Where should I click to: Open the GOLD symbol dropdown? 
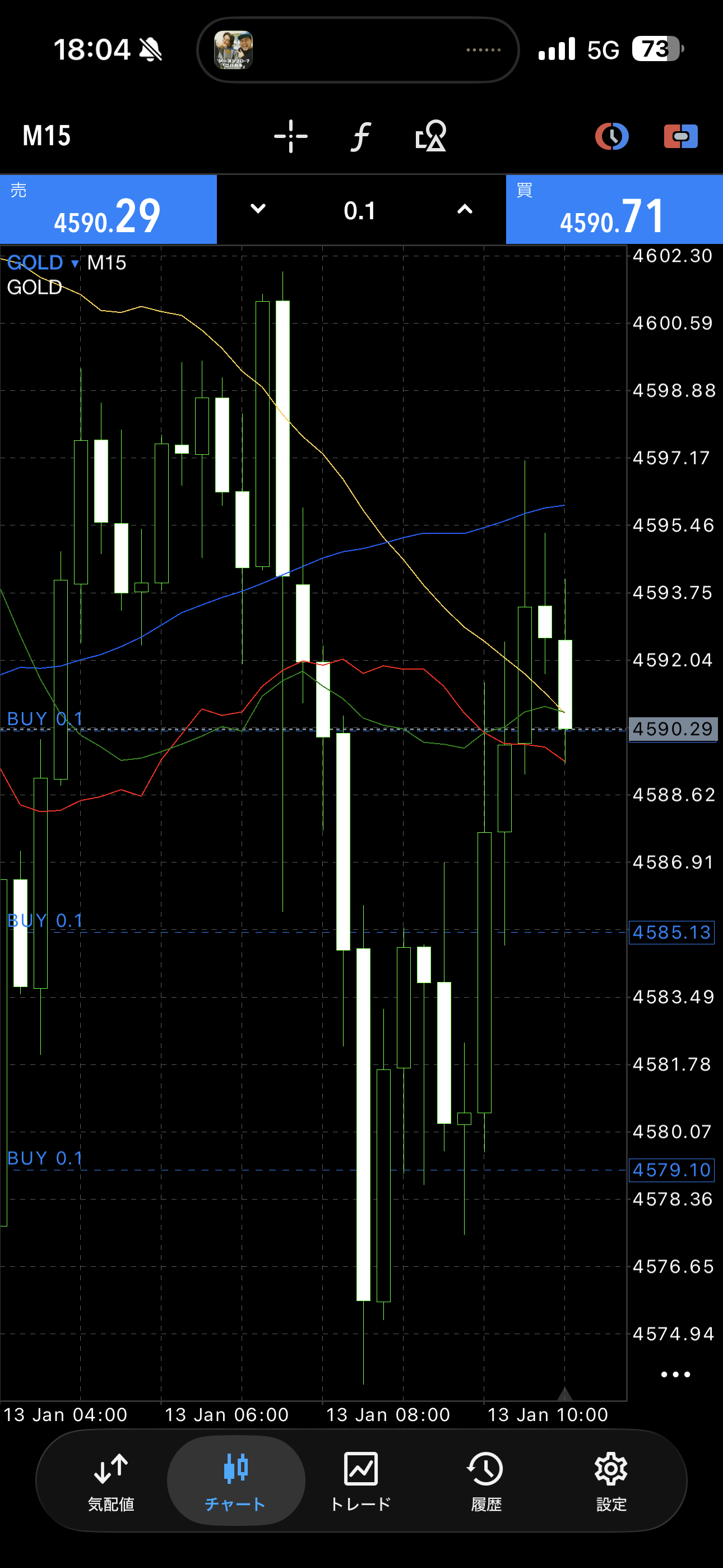[x=43, y=263]
